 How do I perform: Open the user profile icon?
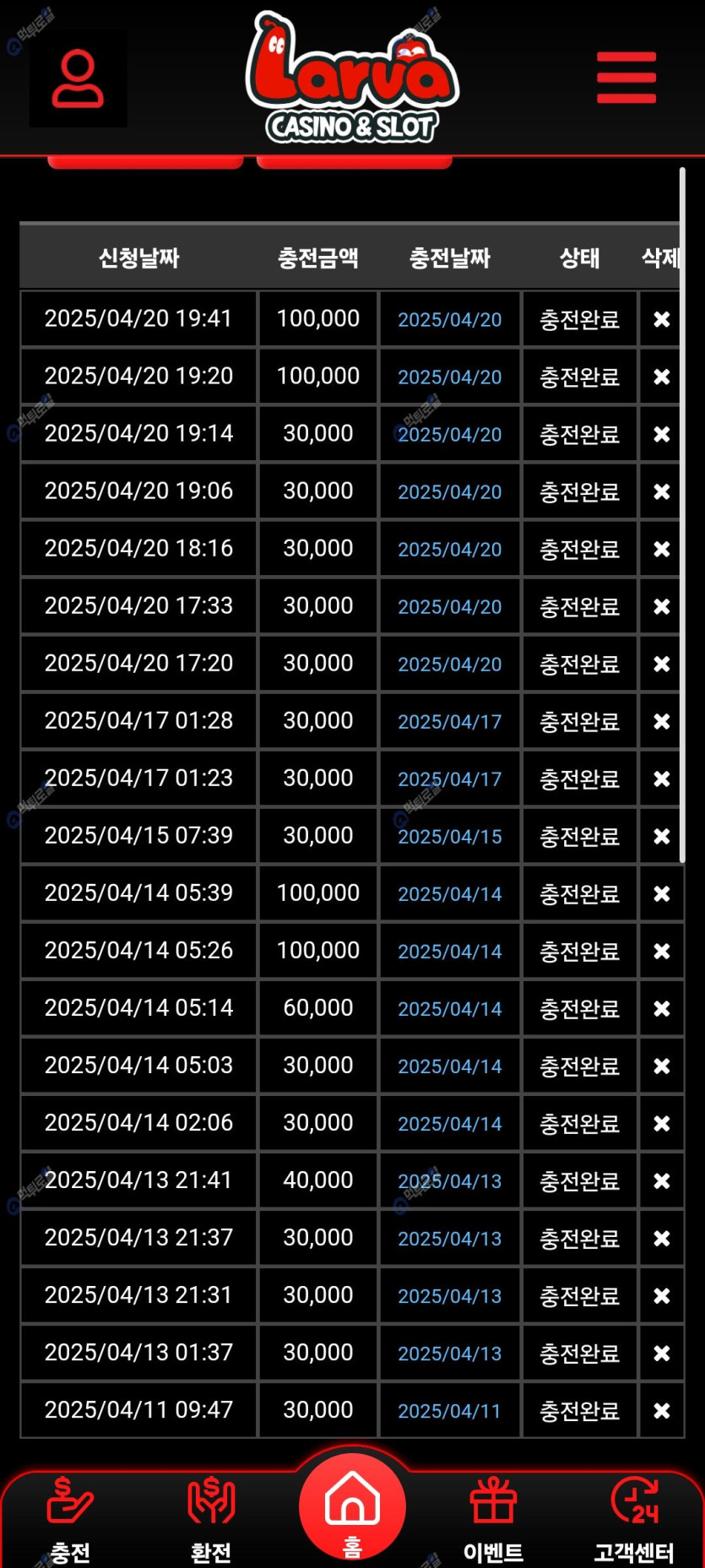pyautogui.click(x=78, y=79)
